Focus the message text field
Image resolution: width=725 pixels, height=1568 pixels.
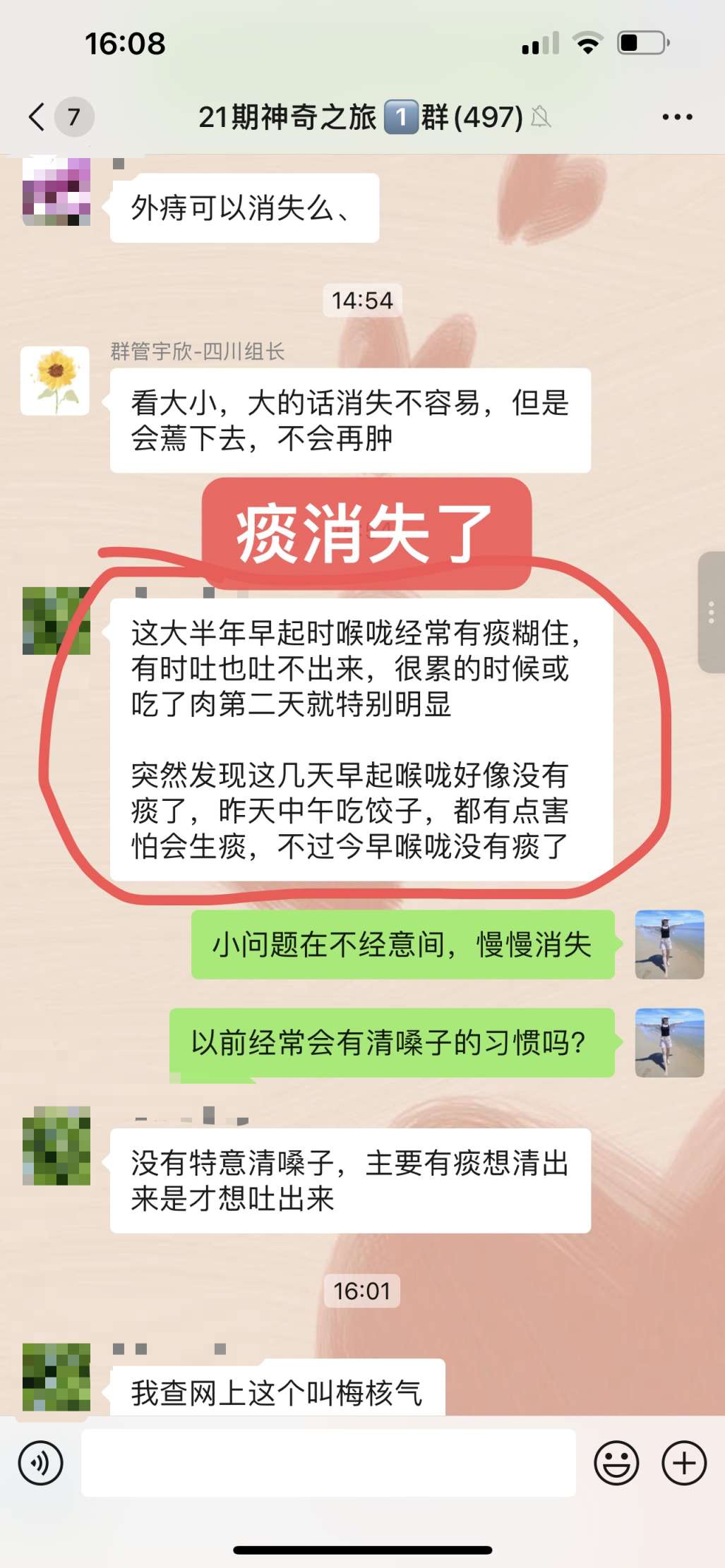(x=328, y=1463)
